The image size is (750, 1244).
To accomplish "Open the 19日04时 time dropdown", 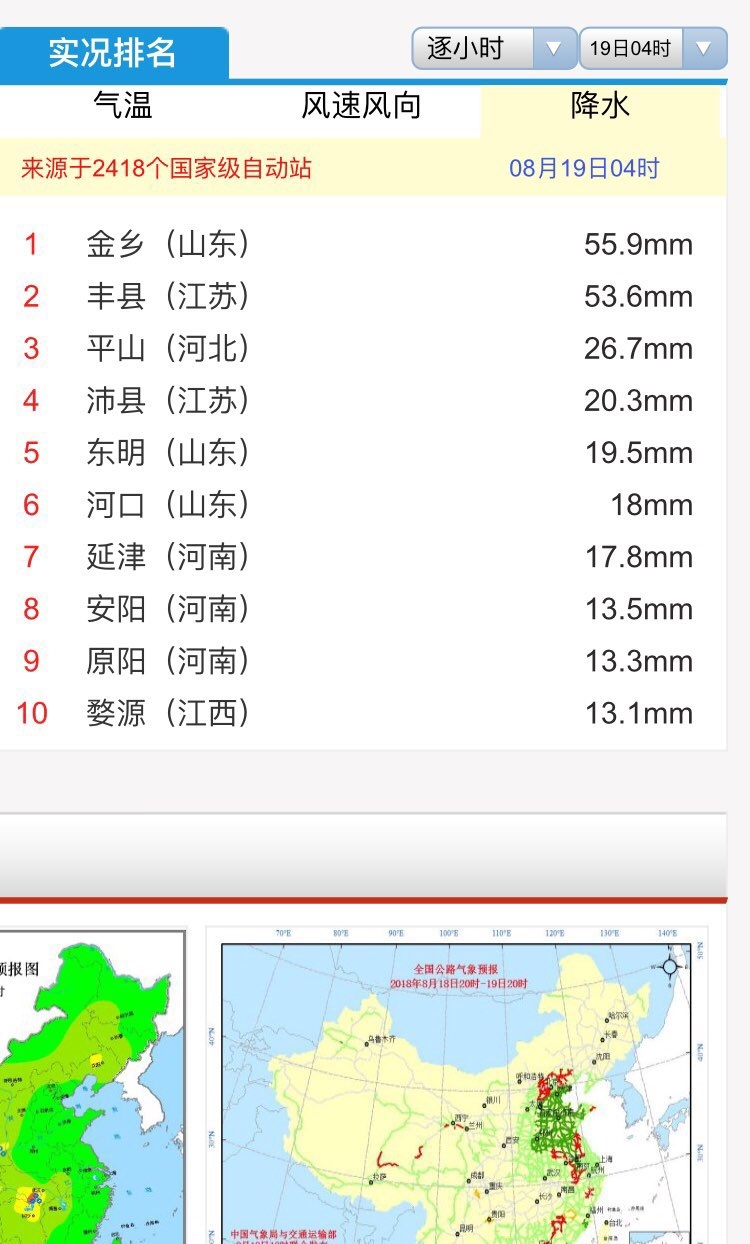I will click(652, 48).
